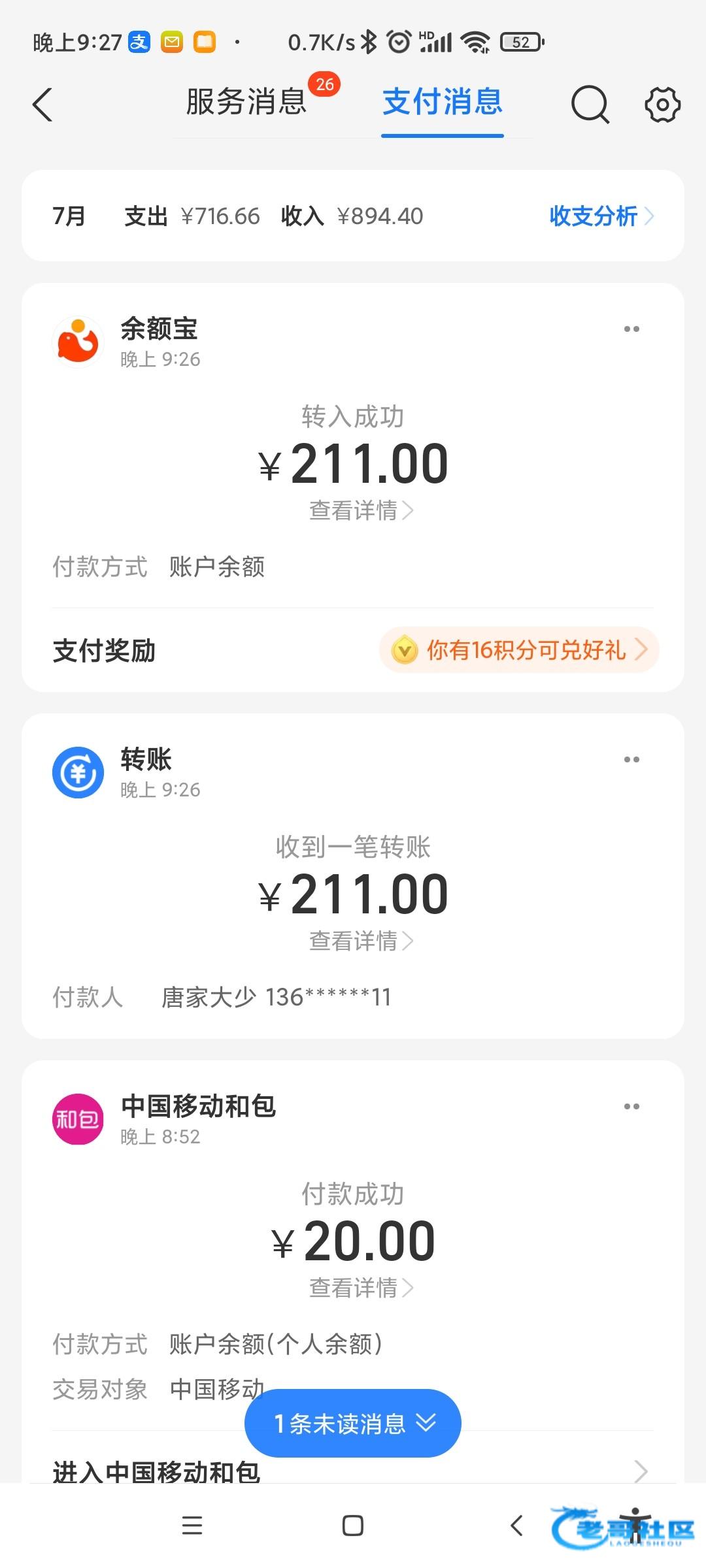706x1568 pixels.
Task: Open more options on 转账 card
Action: [x=631, y=760]
